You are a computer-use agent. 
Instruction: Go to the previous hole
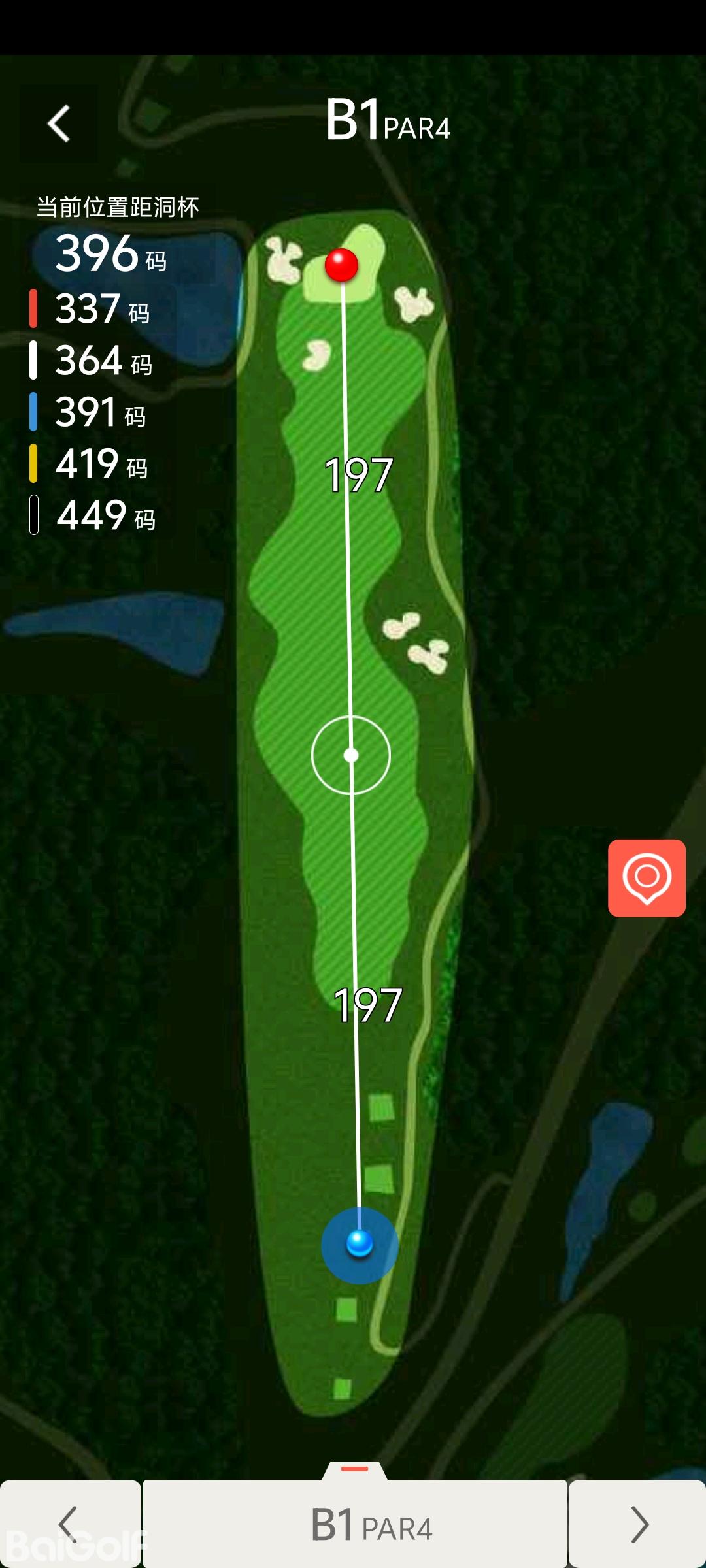click(69, 1524)
